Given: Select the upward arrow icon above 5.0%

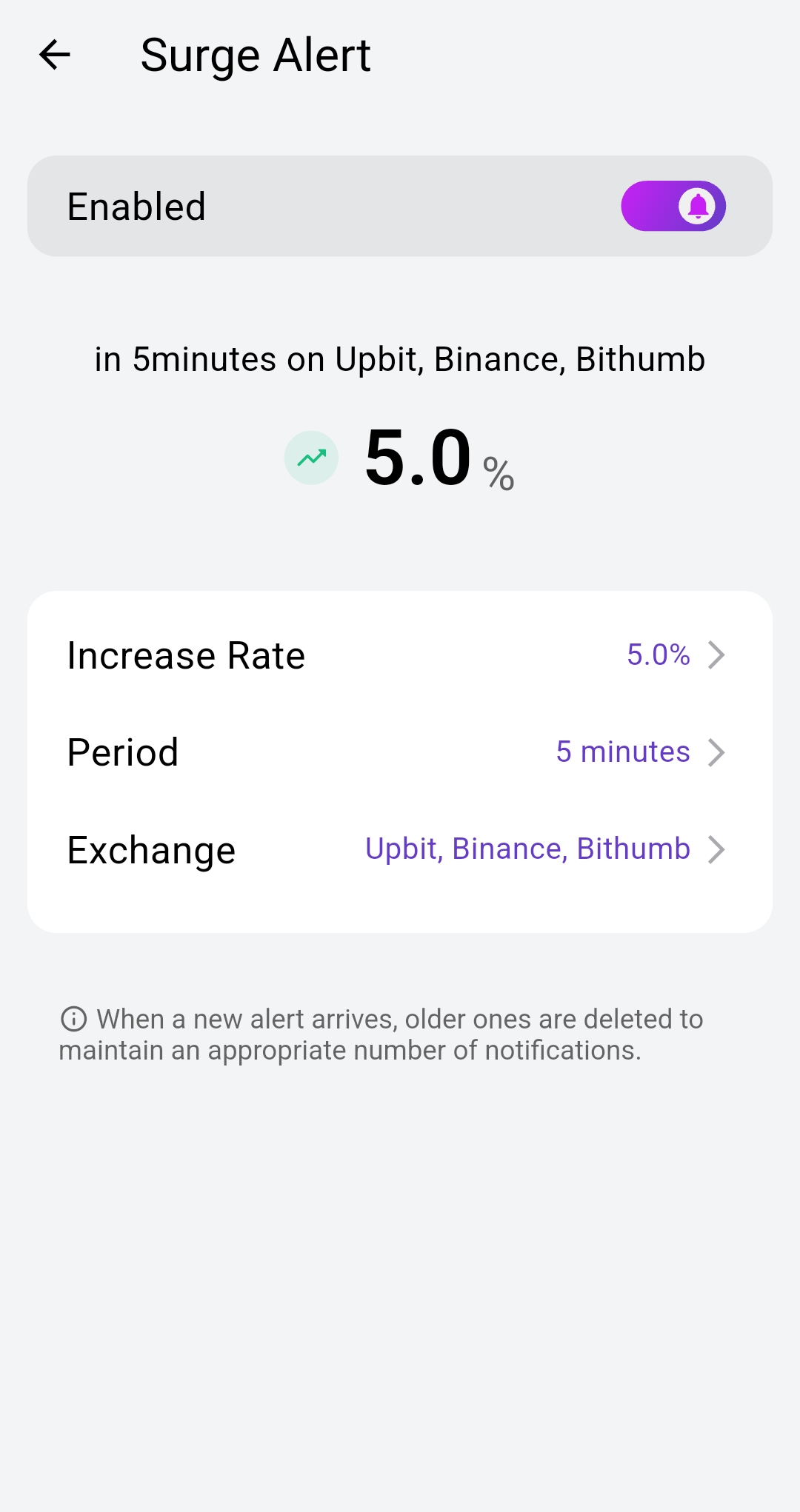Looking at the screenshot, I should (x=311, y=458).
